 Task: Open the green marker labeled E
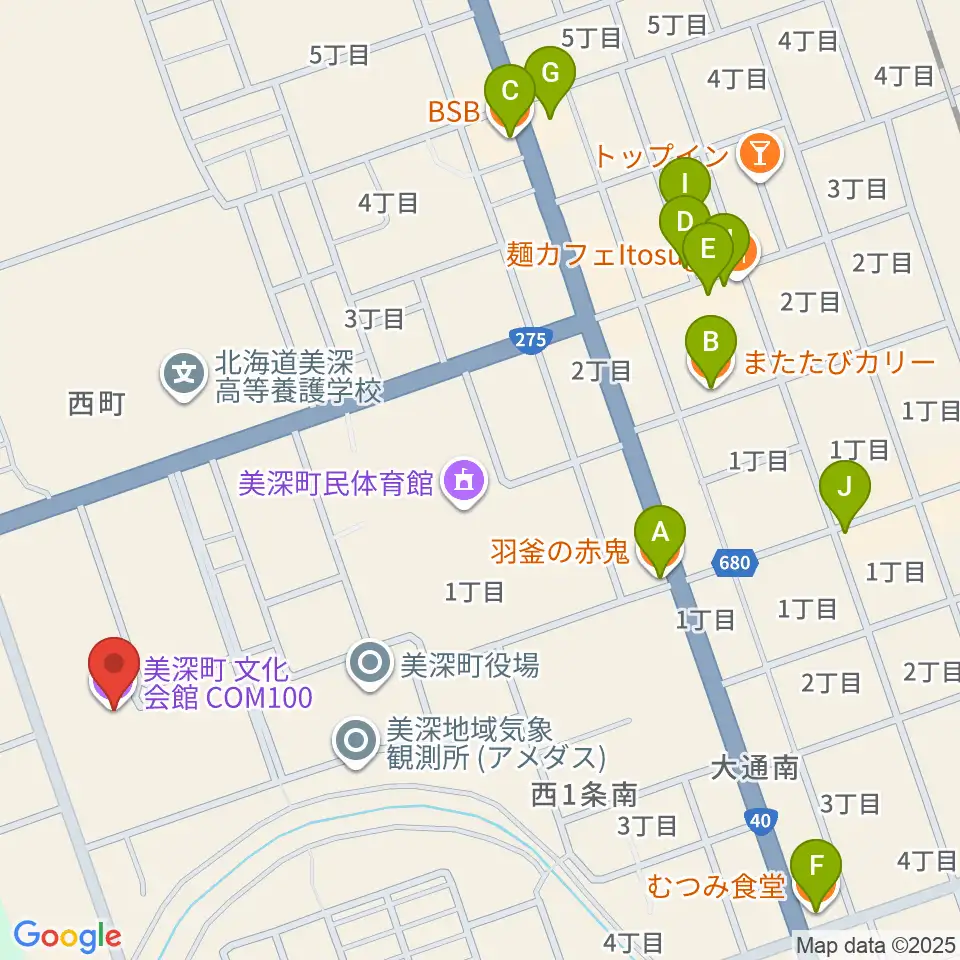coord(708,258)
